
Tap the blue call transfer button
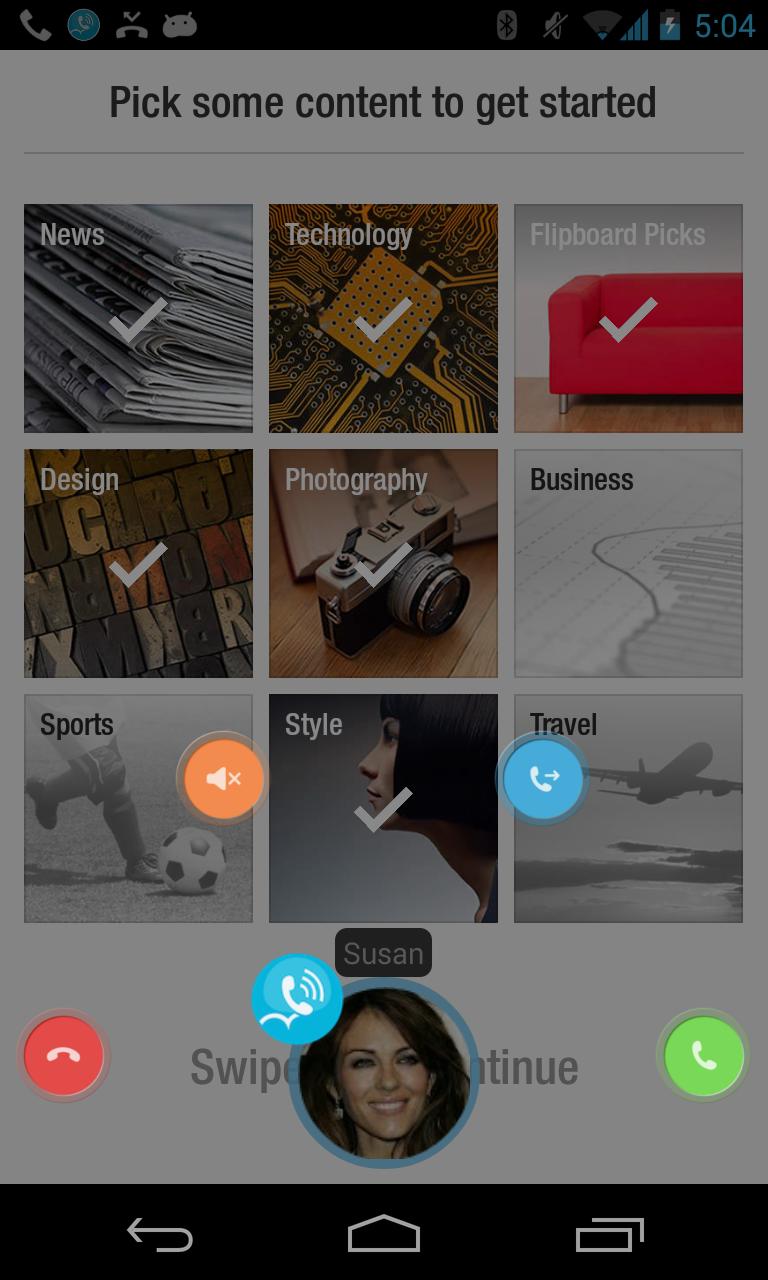point(543,778)
